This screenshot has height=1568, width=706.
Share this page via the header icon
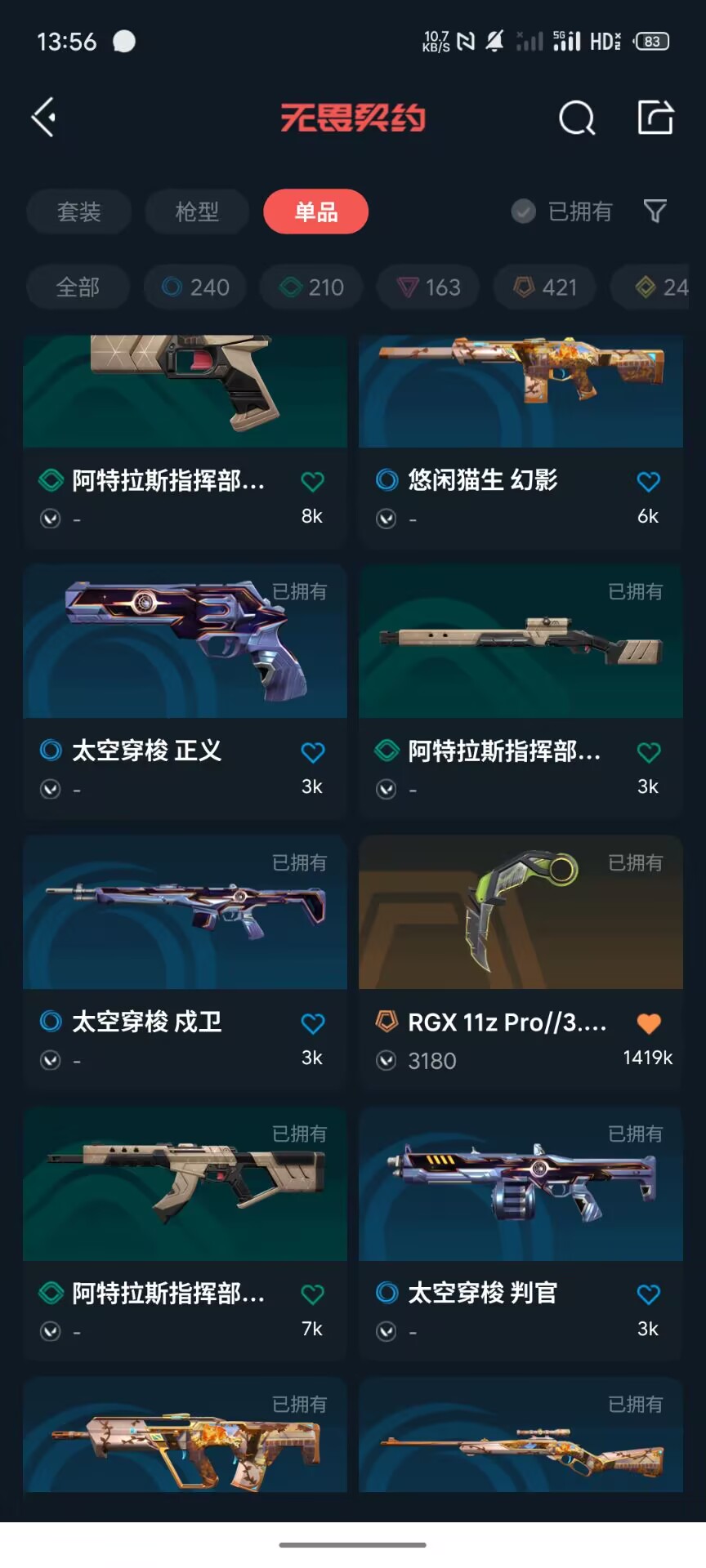pos(655,118)
